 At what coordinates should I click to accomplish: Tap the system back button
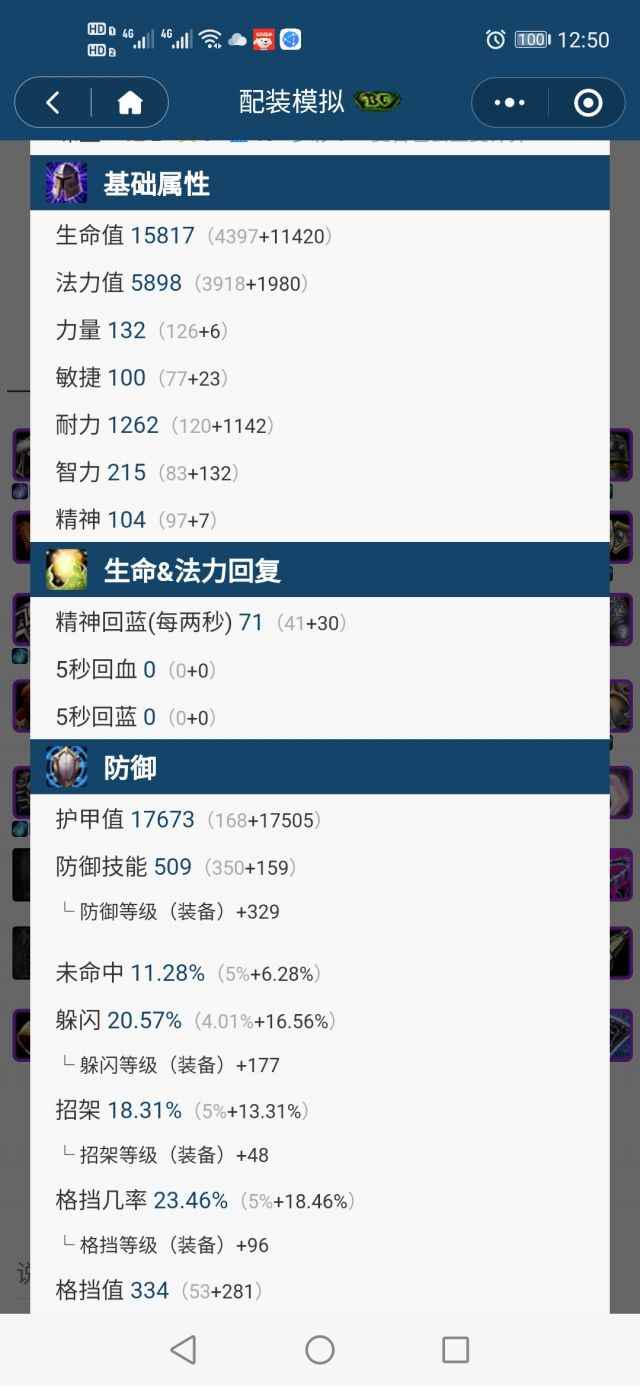(183, 1349)
